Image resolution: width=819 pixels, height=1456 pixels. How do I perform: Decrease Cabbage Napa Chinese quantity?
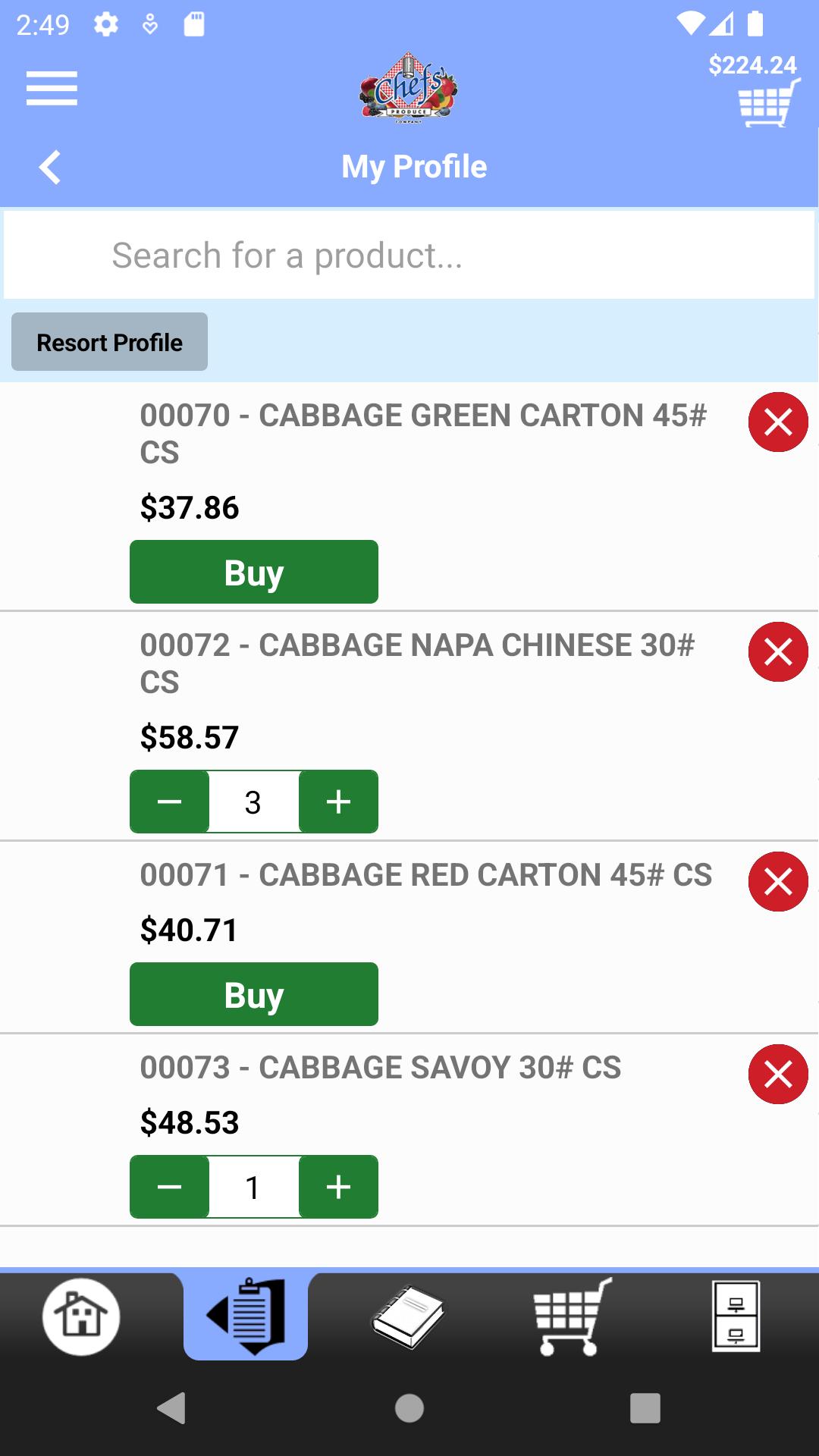pyautogui.click(x=169, y=802)
